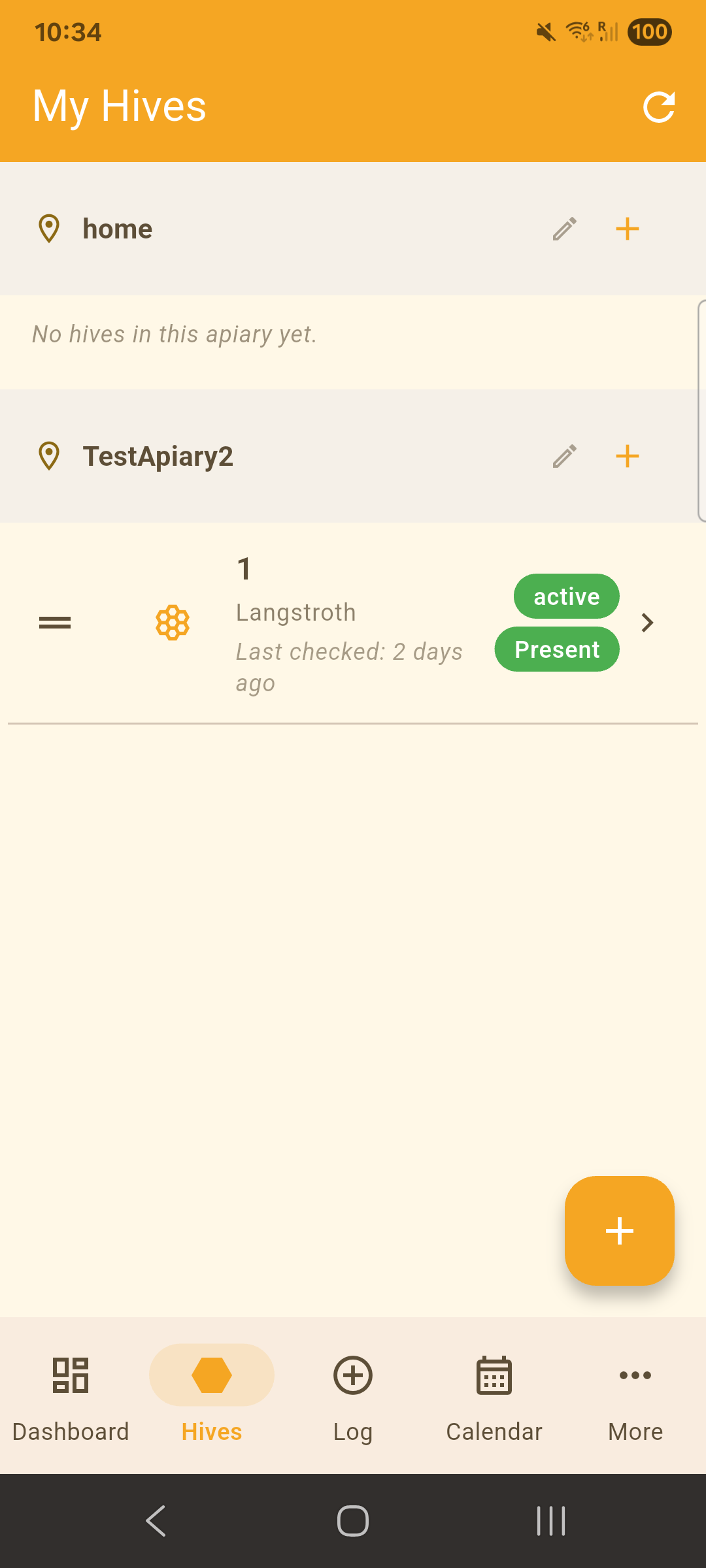This screenshot has height=1568, width=706.
Task: Return to the phone's home screen
Action: point(353,1521)
